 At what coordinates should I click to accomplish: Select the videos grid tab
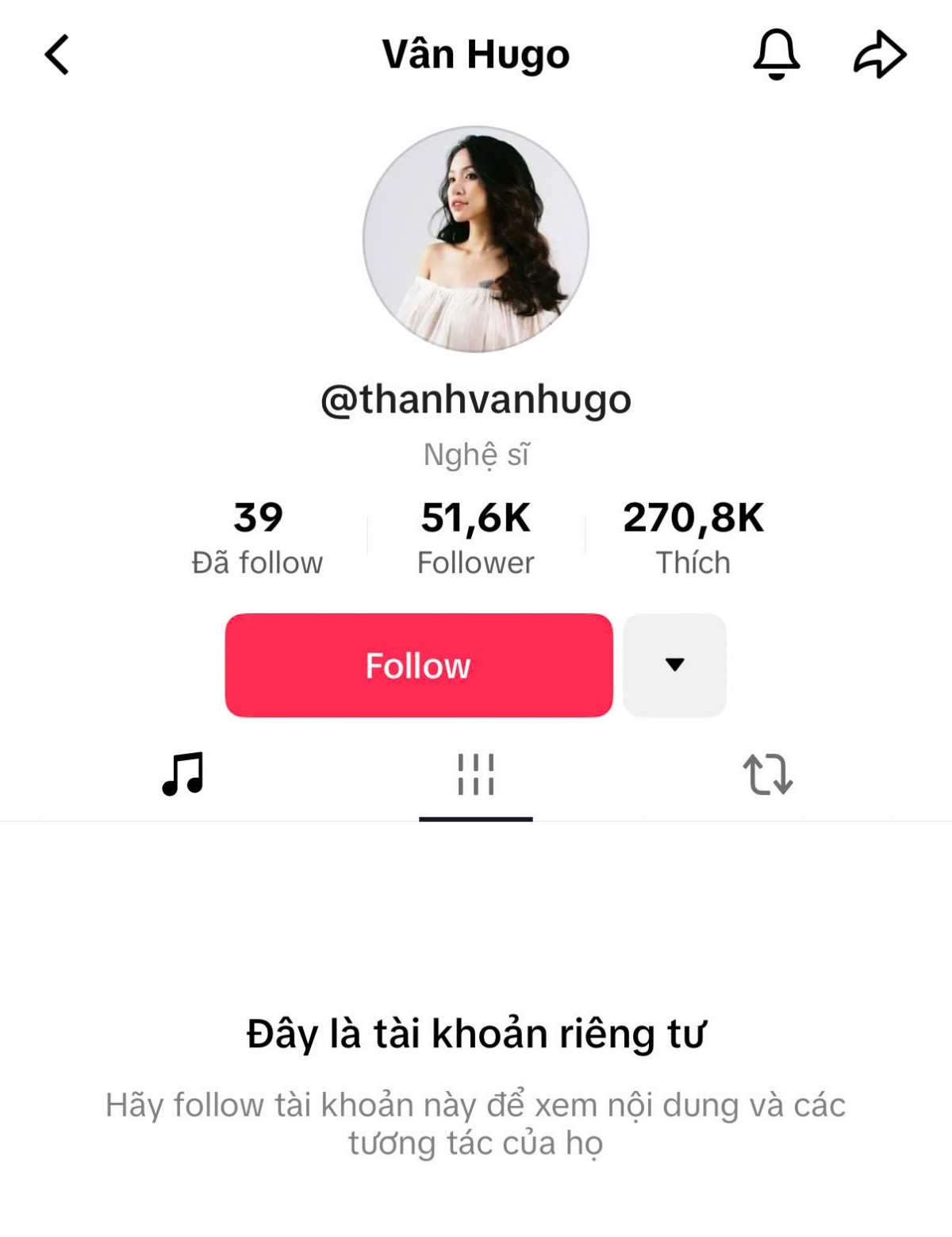[476, 774]
